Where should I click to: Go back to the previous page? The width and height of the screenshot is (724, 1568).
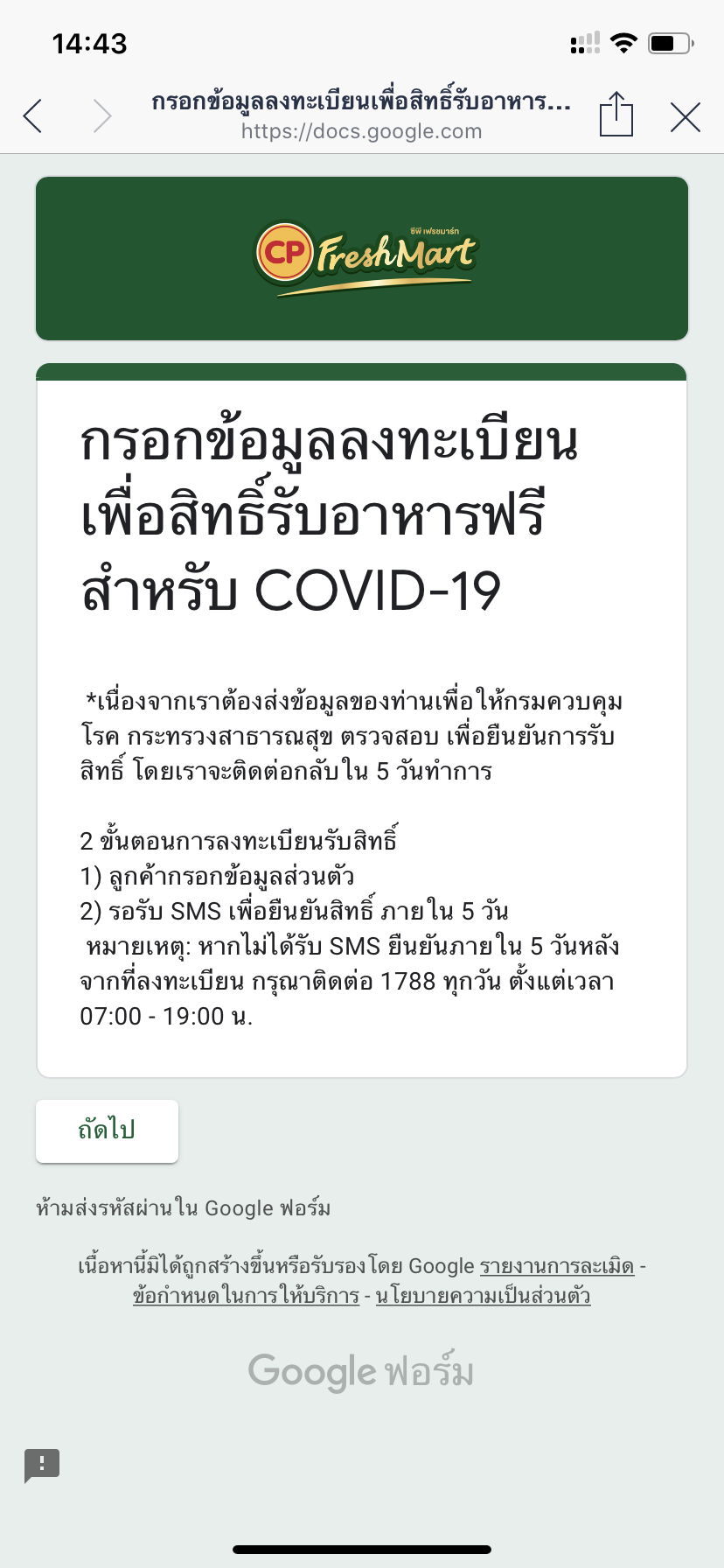33,115
